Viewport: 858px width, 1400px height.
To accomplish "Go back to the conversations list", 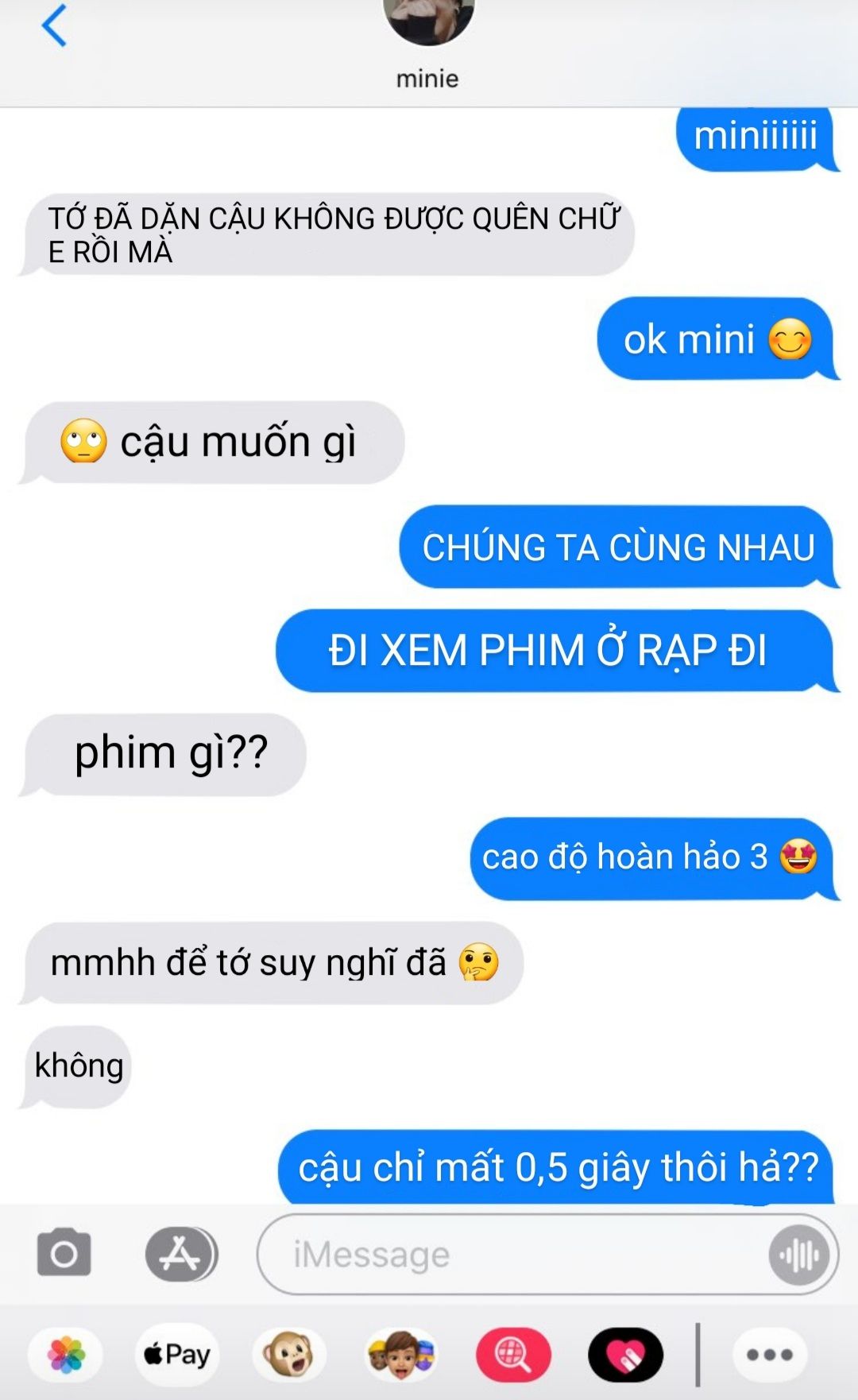I will click(x=54, y=26).
